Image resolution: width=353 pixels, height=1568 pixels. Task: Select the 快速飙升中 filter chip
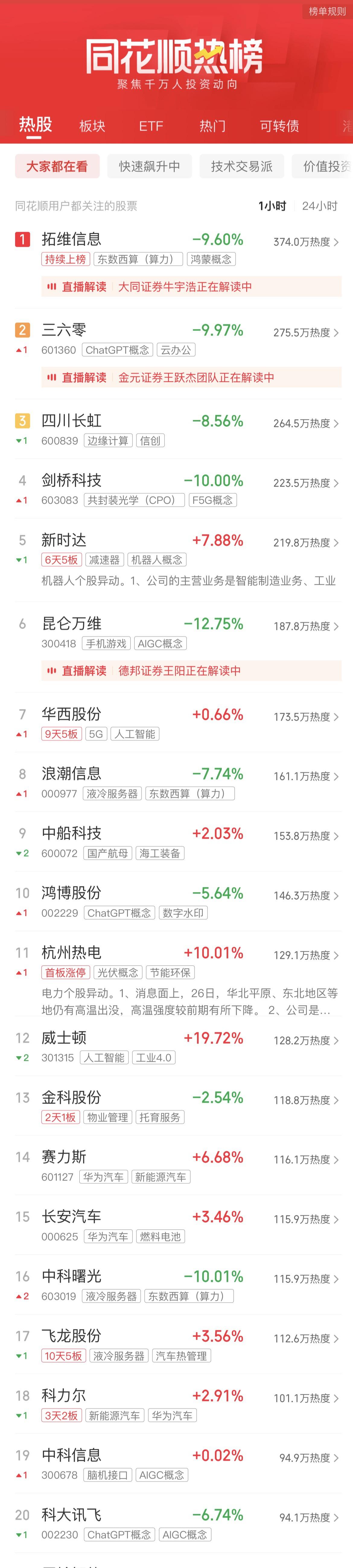click(149, 166)
